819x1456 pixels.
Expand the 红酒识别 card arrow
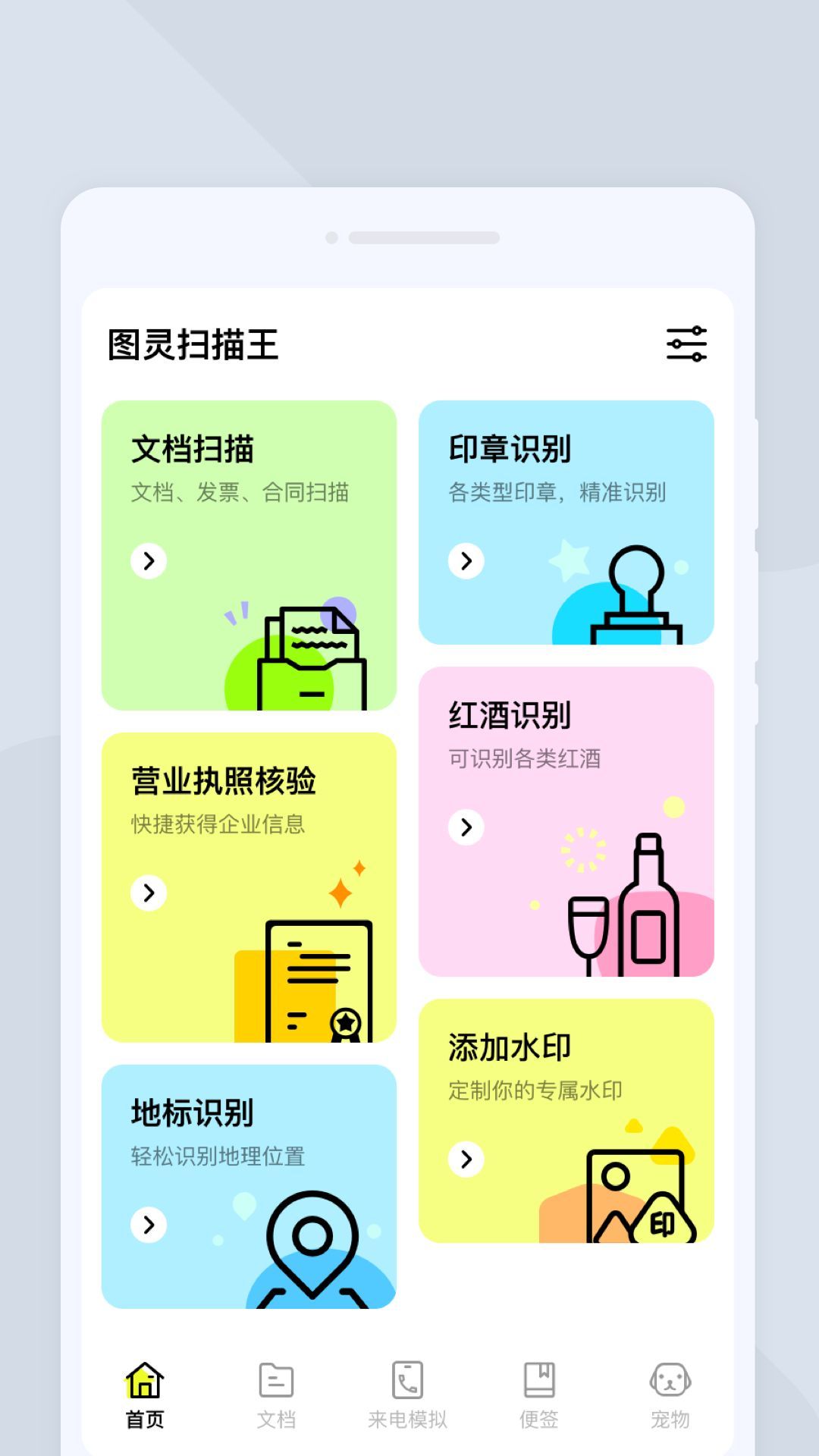click(468, 828)
